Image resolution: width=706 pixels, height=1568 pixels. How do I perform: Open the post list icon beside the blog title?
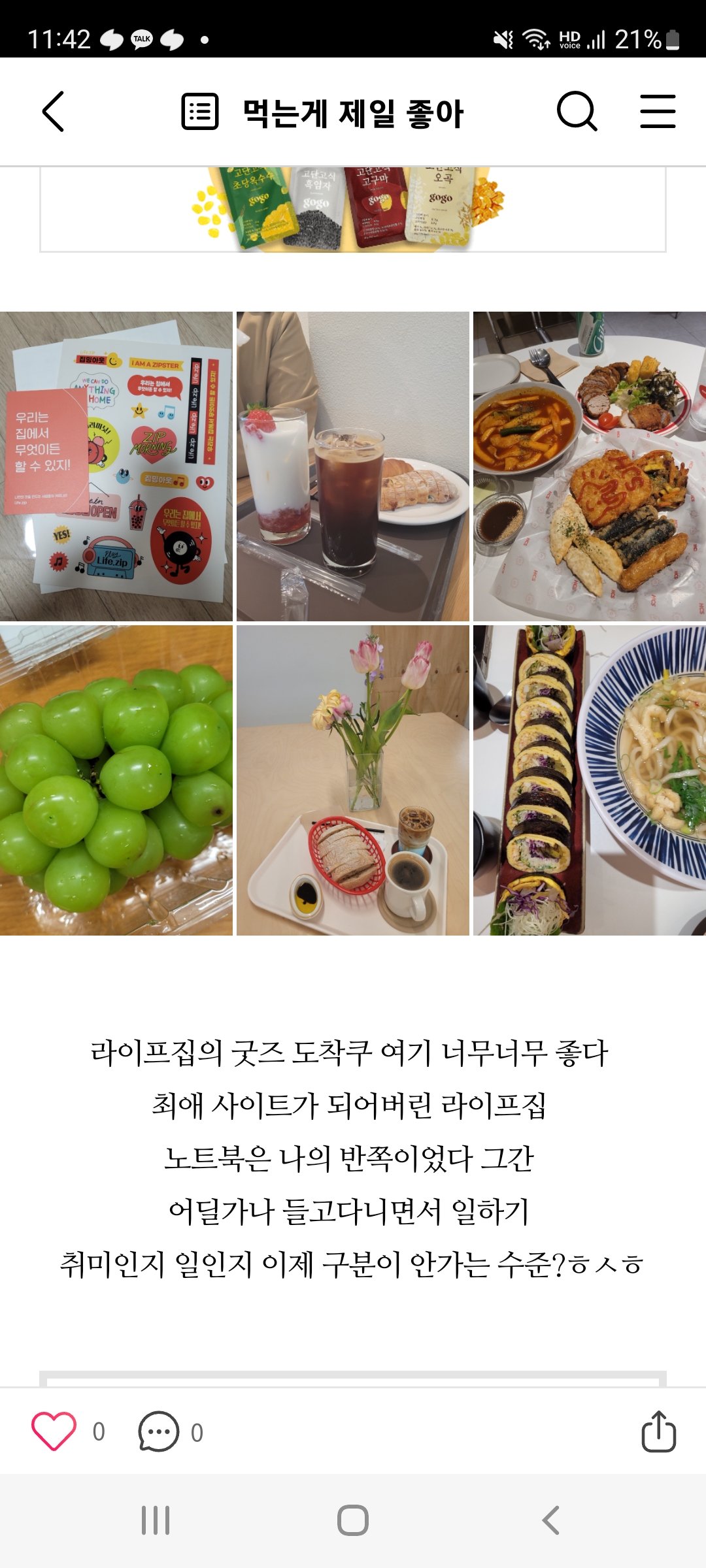pos(199,112)
